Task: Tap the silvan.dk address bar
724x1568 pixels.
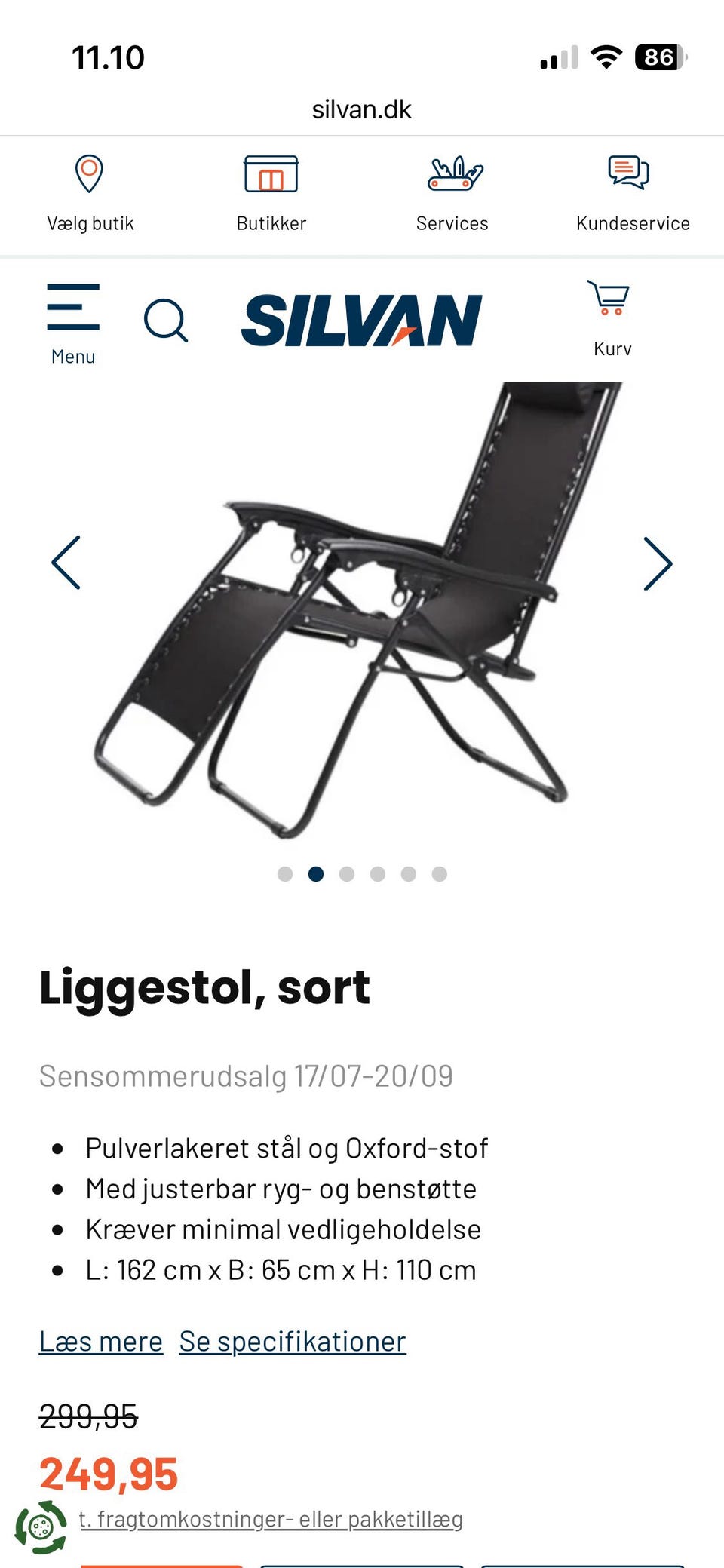Action: click(362, 110)
